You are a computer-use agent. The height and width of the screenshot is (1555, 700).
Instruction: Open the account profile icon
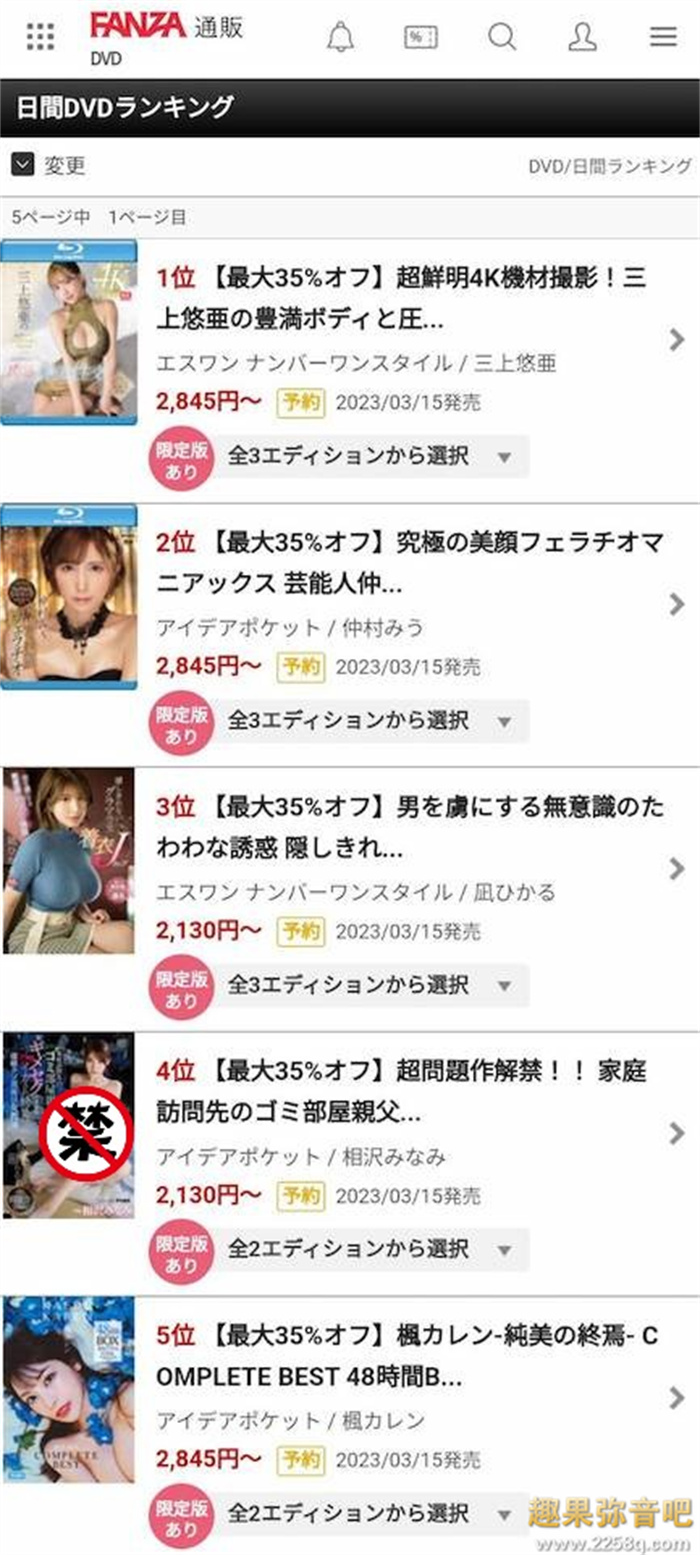coord(582,37)
